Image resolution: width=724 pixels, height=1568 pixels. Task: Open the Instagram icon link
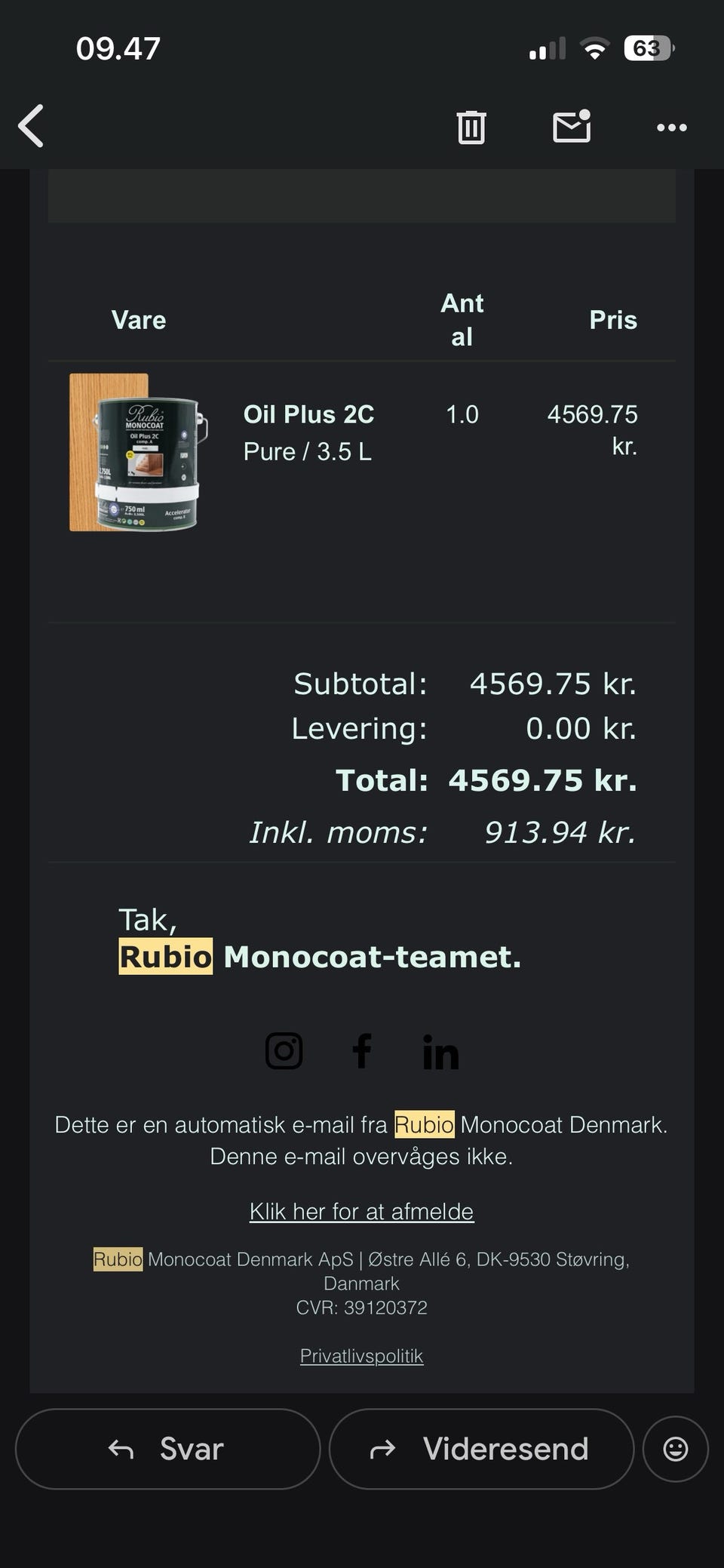[x=284, y=1050]
